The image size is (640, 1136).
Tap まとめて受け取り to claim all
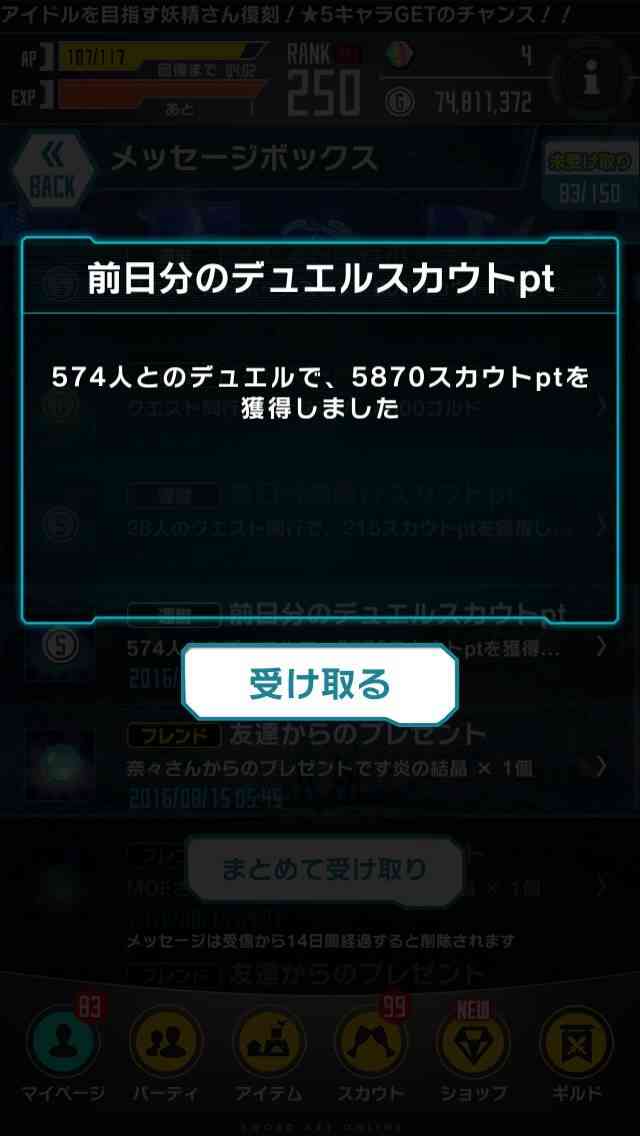coord(324,869)
